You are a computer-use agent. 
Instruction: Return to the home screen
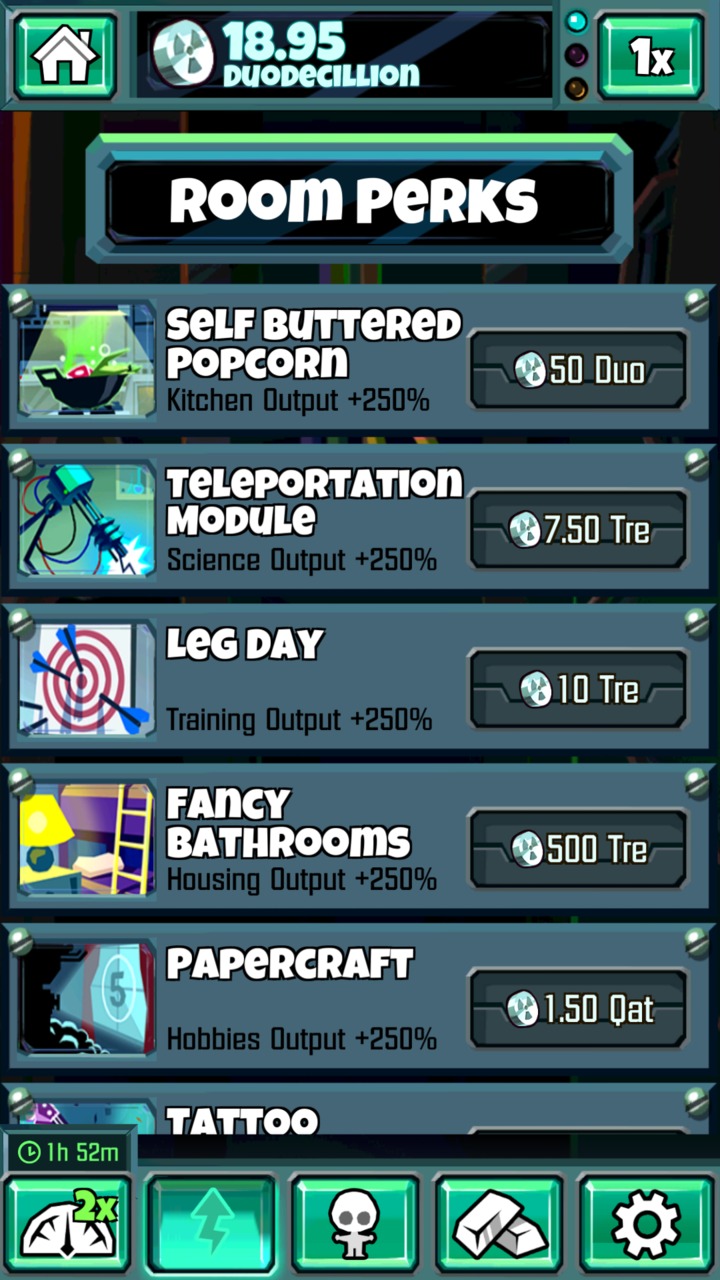[65, 56]
